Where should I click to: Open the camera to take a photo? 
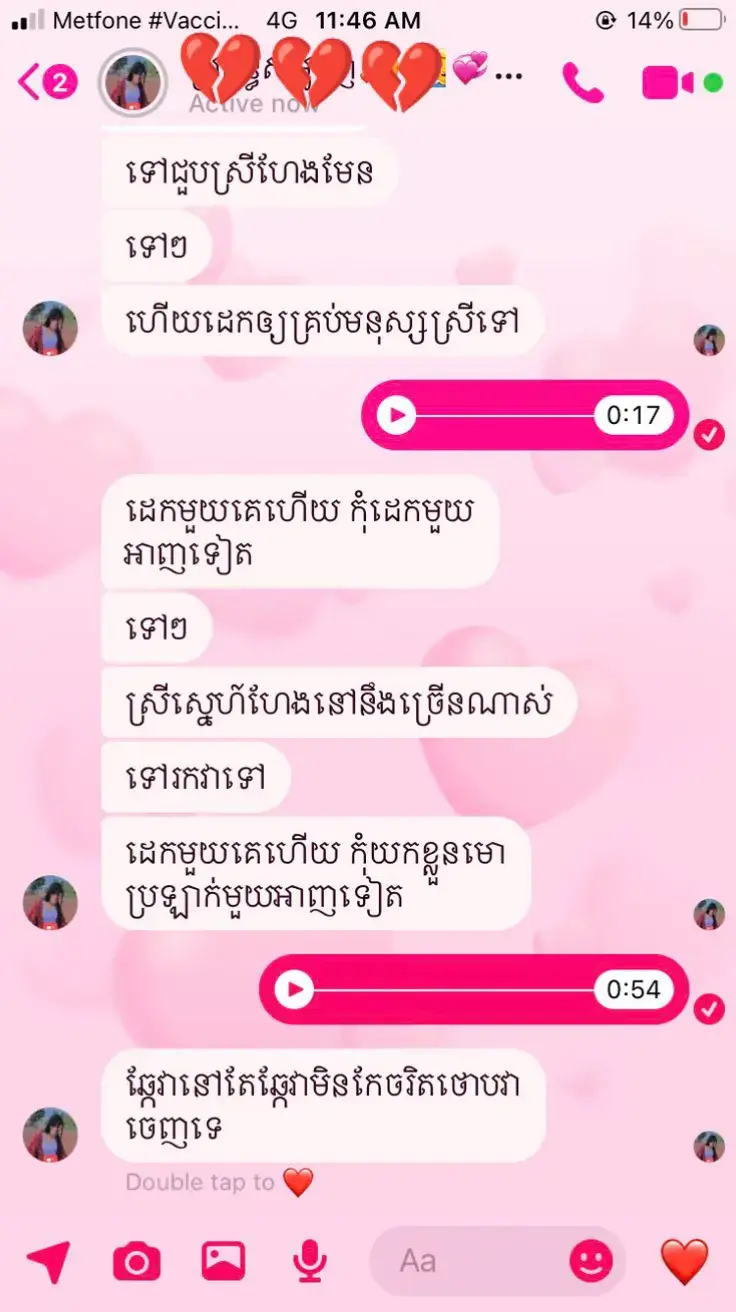(x=136, y=1262)
